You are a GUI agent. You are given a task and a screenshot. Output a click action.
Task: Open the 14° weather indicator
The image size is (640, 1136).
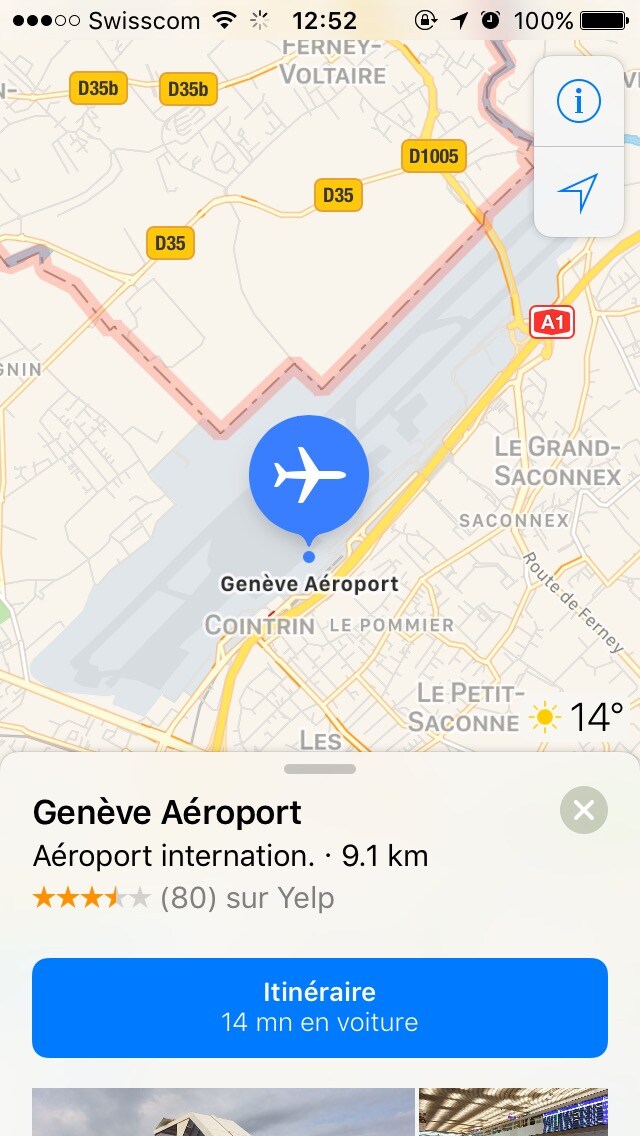577,717
